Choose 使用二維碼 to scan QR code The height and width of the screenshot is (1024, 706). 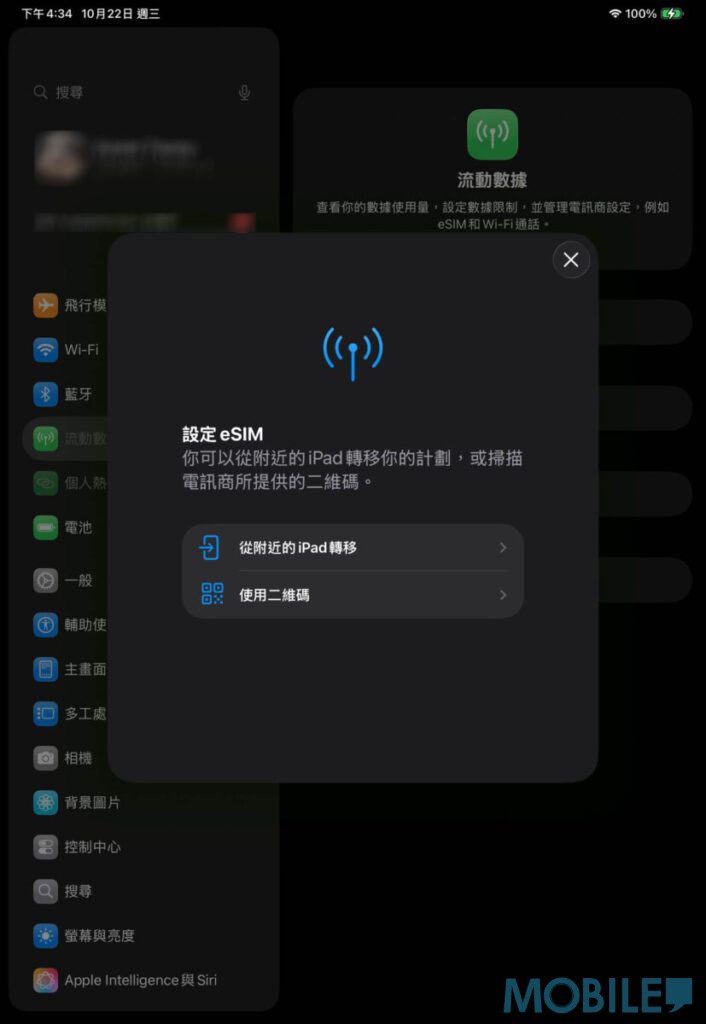pyautogui.click(x=352, y=595)
